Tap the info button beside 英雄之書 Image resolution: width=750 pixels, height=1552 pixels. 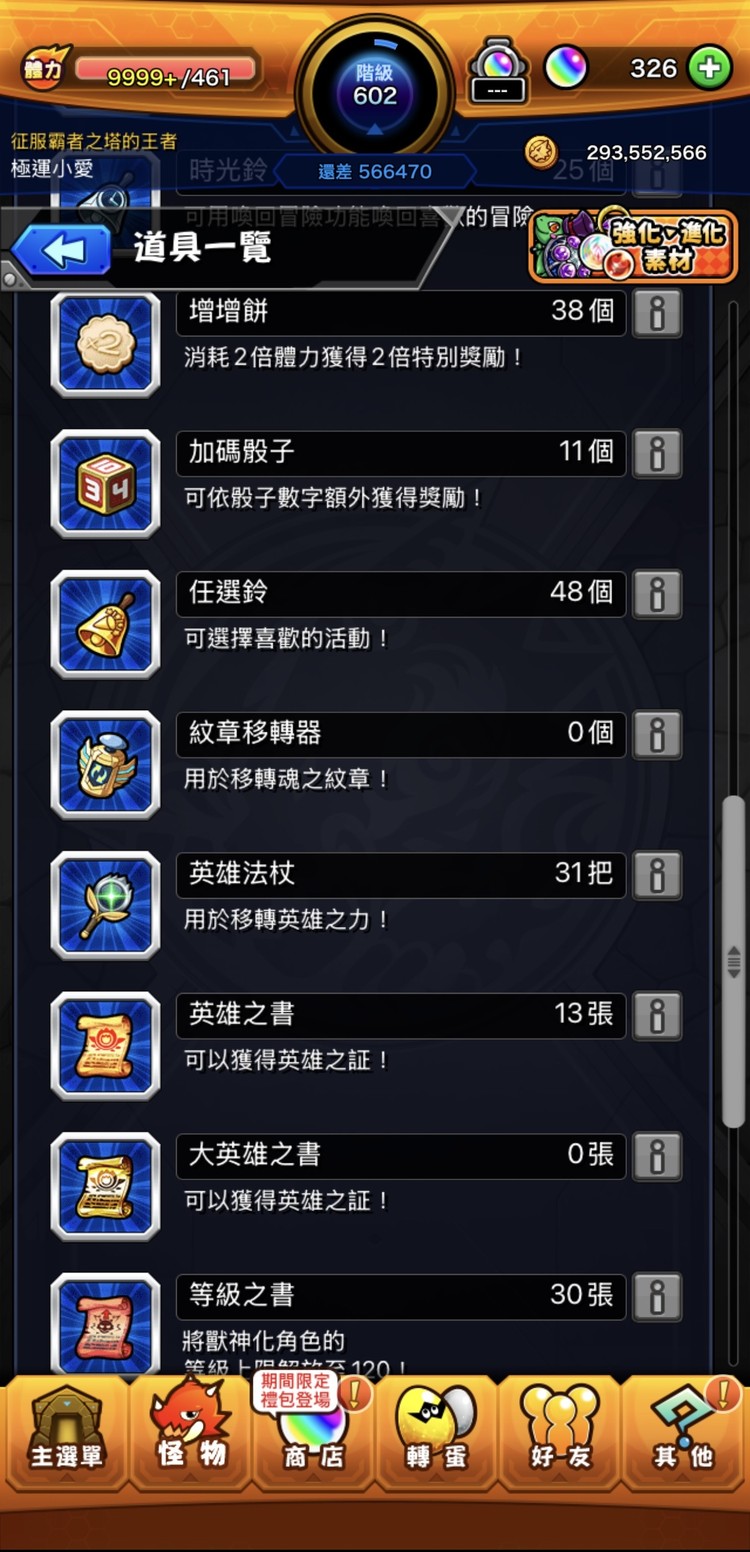click(657, 1015)
